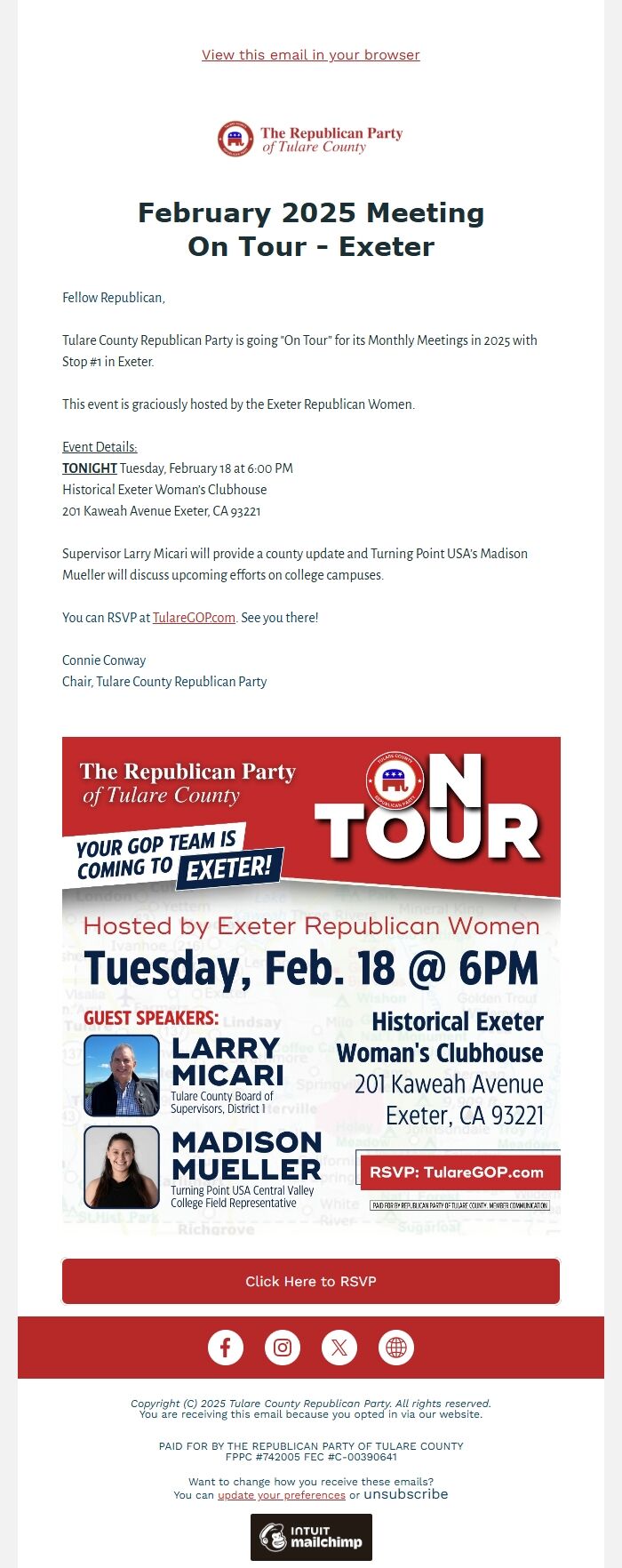Open the Instagram profile icon
This screenshot has width=622, height=1568.
[283, 1348]
